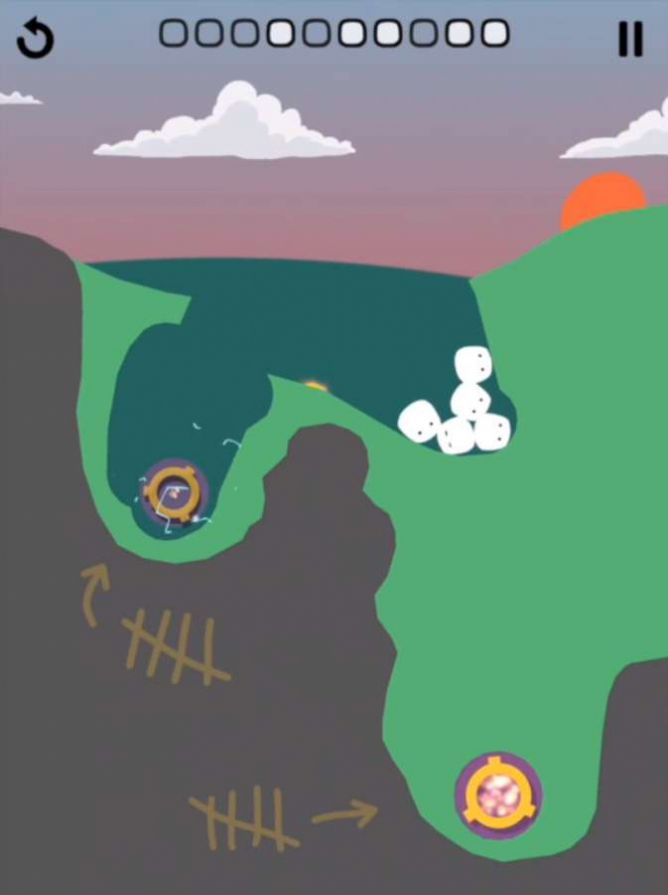Pause the game
This screenshot has width=668, height=895.
coord(630,38)
